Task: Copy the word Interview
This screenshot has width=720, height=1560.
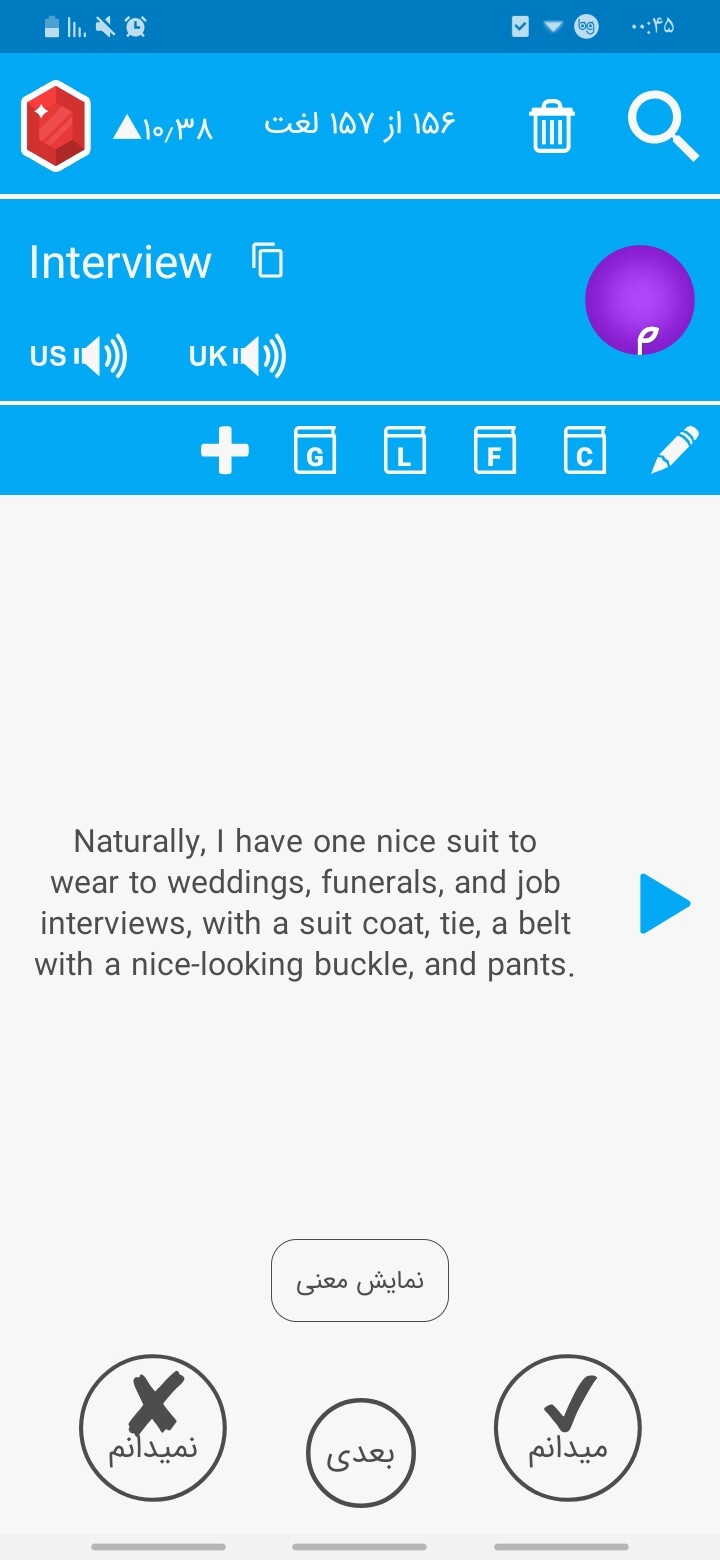Action: 267,261
